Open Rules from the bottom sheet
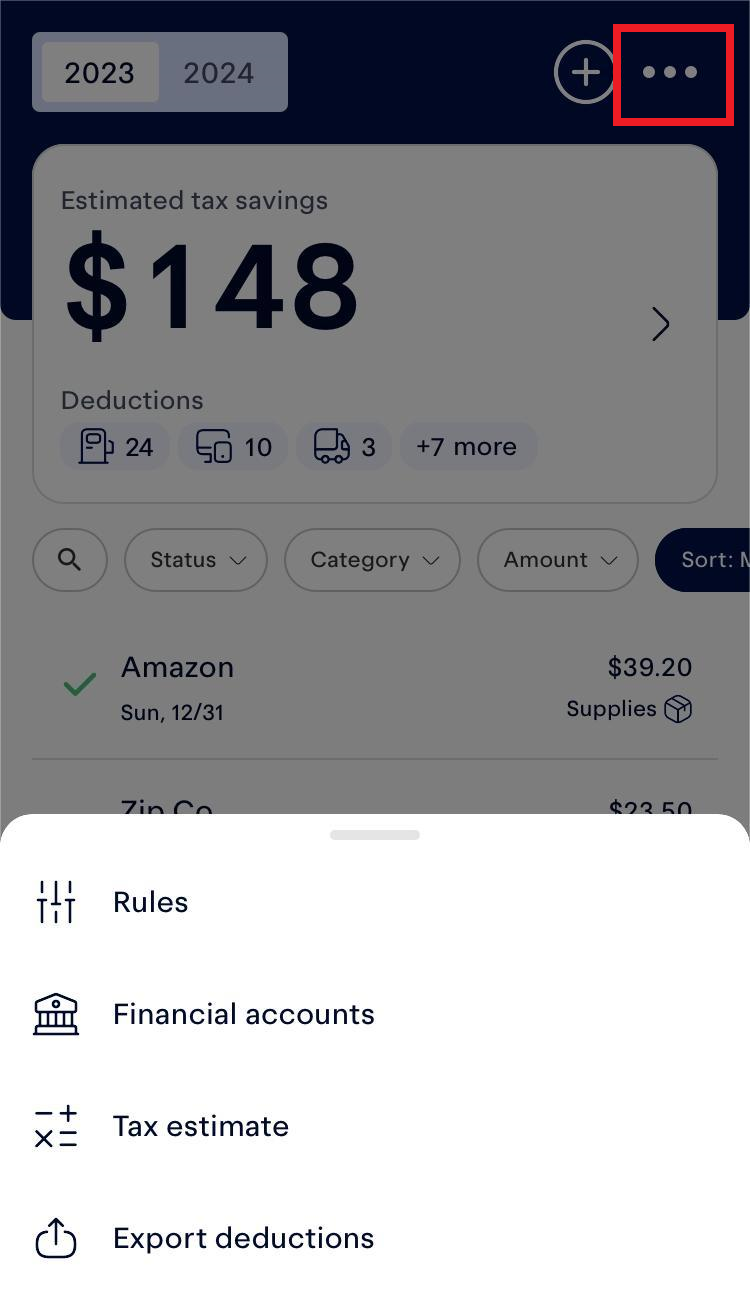 [150, 902]
